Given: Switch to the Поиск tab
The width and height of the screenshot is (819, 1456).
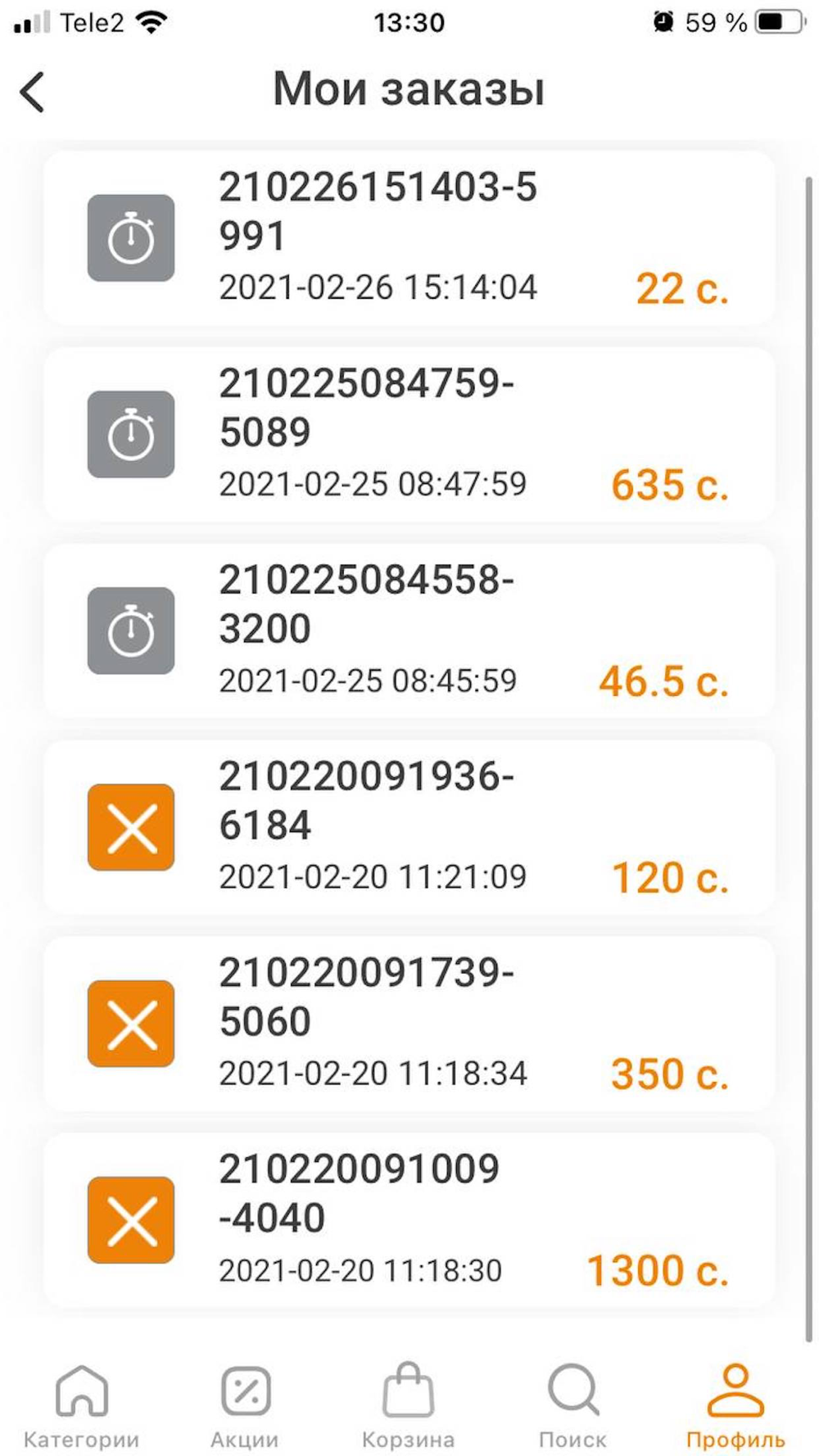Looking at the screenshot, I should tap(572, 1404).
